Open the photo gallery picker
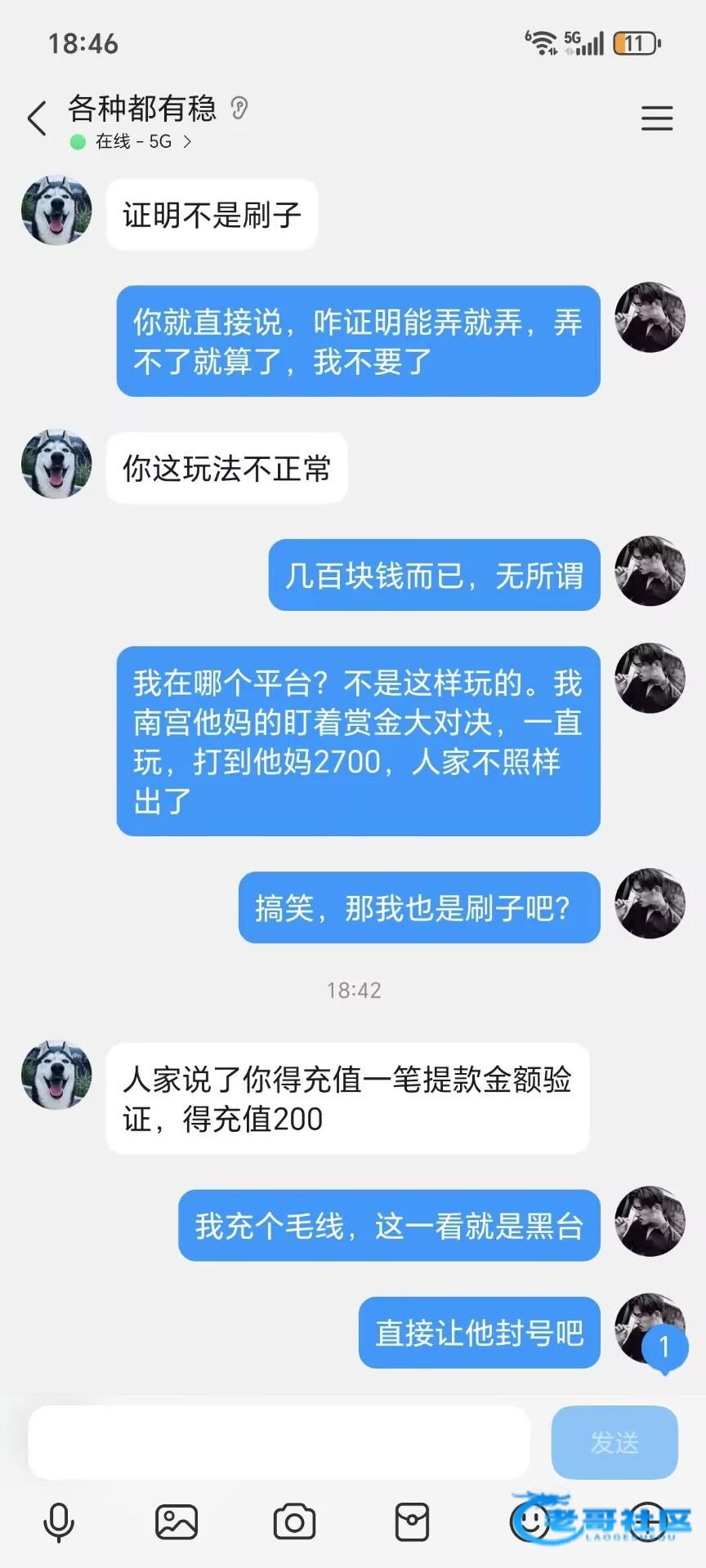The width and height of the screenshot is (706, 1568). [176, 1523]
